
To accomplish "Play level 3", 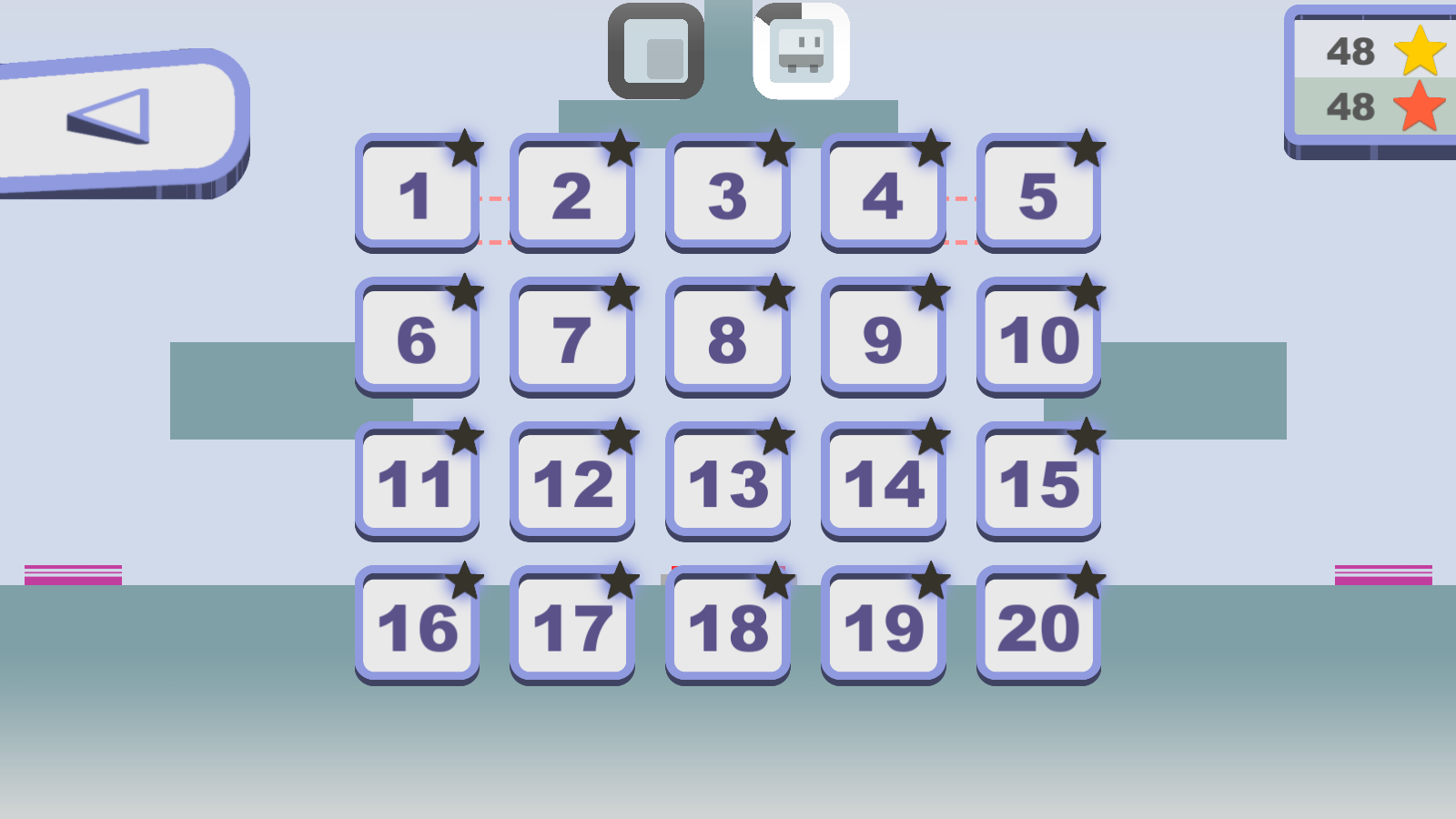I will (x=728, y=194).
